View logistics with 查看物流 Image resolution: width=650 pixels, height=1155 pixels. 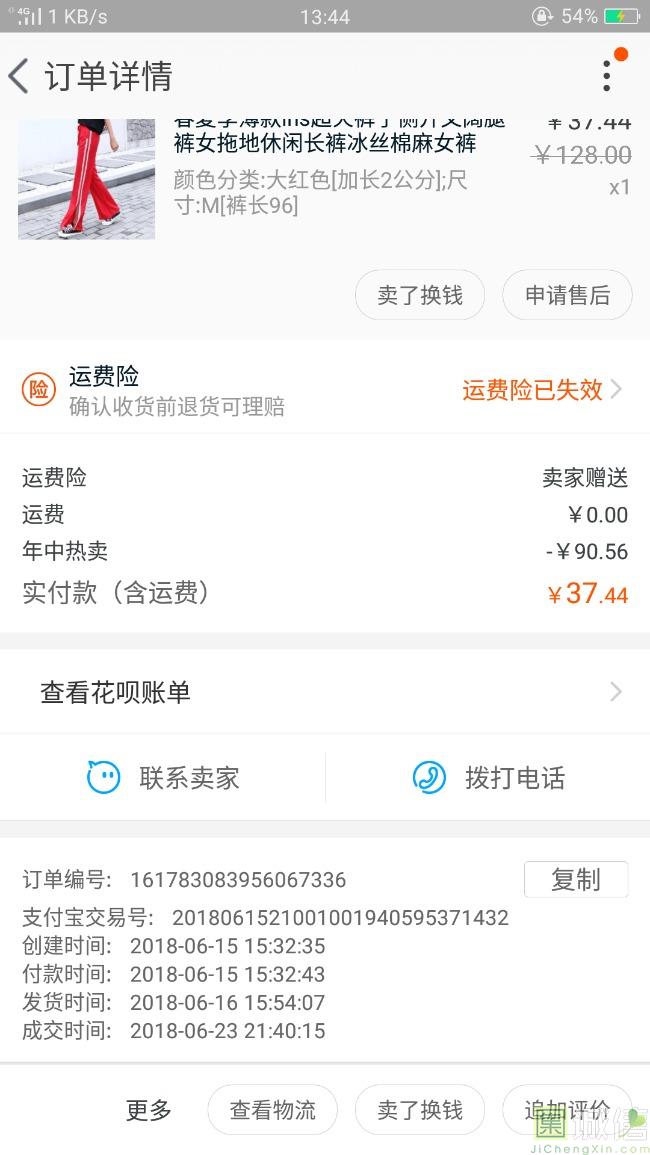(272, 1110)
